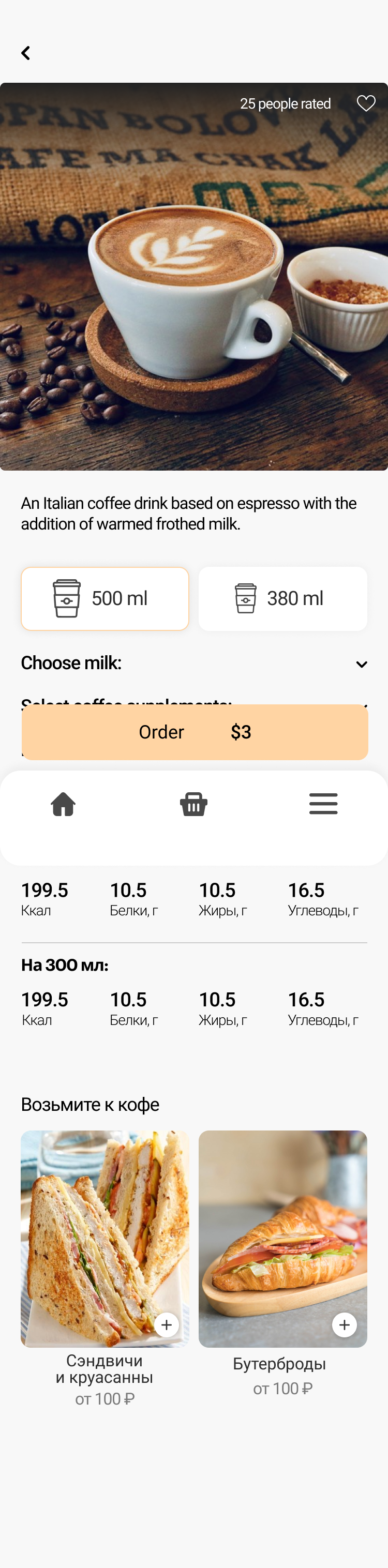Add Бутерброды with the plus button
The image size is (388, 1568).
[x=344, y=1324]
